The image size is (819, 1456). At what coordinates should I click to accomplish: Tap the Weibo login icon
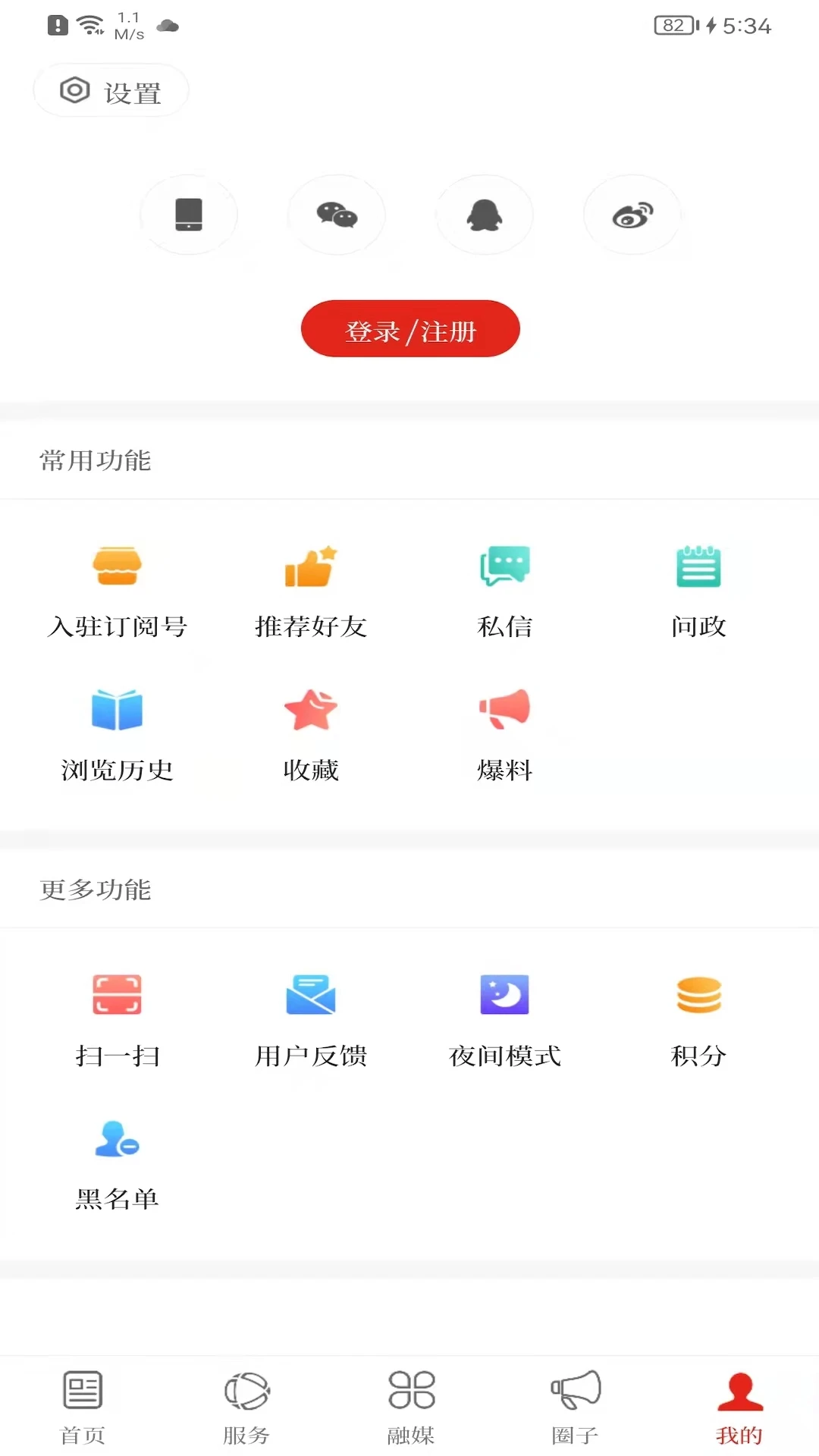(x=633, y=215)
